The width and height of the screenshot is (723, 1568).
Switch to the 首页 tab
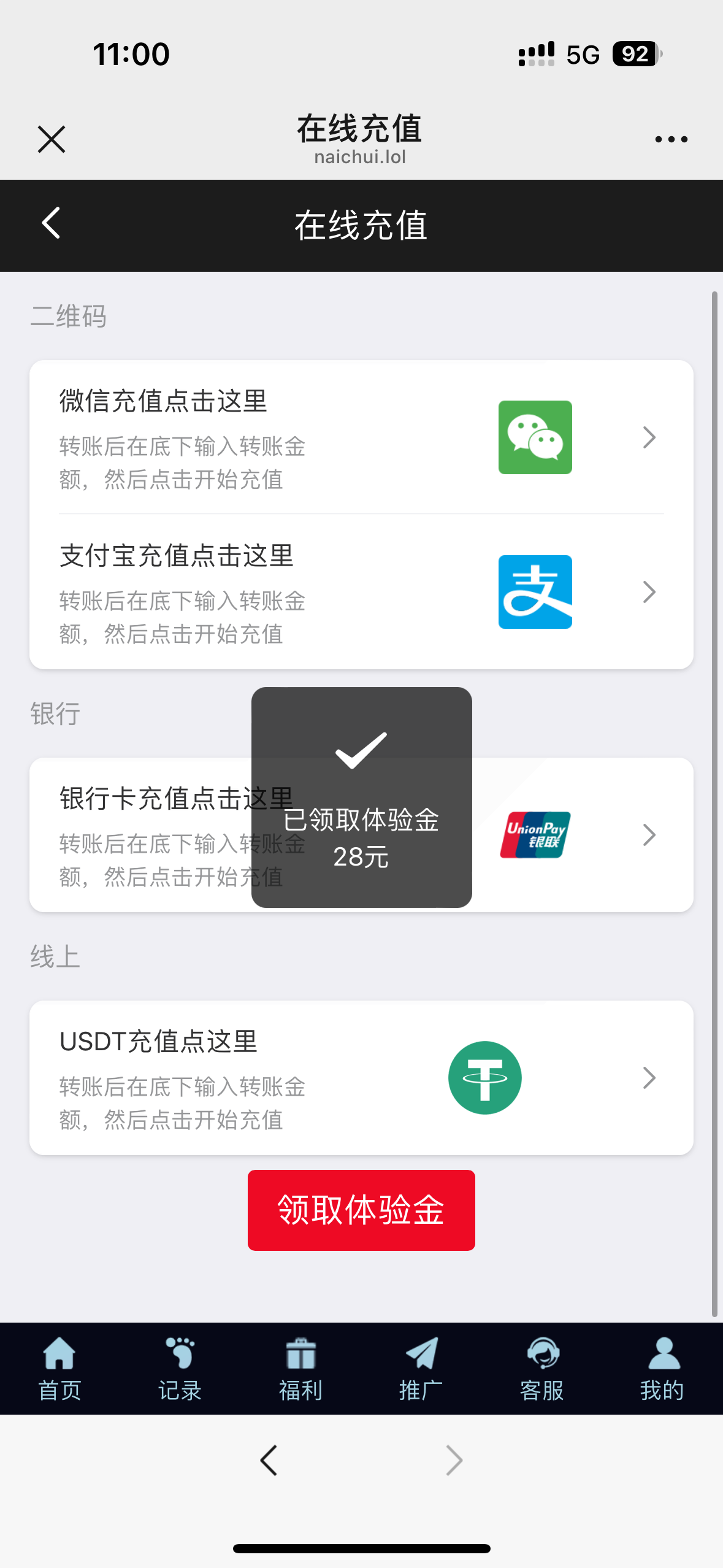(59, 1369)
